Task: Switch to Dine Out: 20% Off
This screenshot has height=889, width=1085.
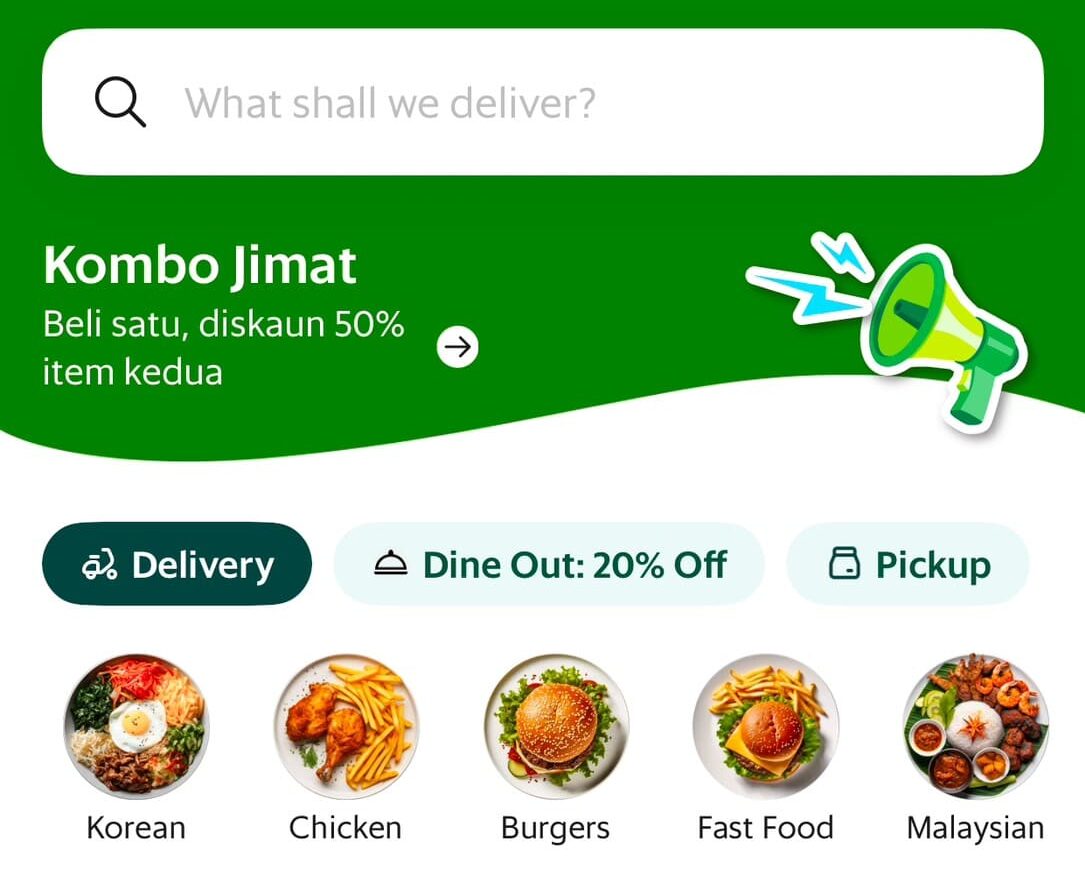Action: (x=549, y=564)
